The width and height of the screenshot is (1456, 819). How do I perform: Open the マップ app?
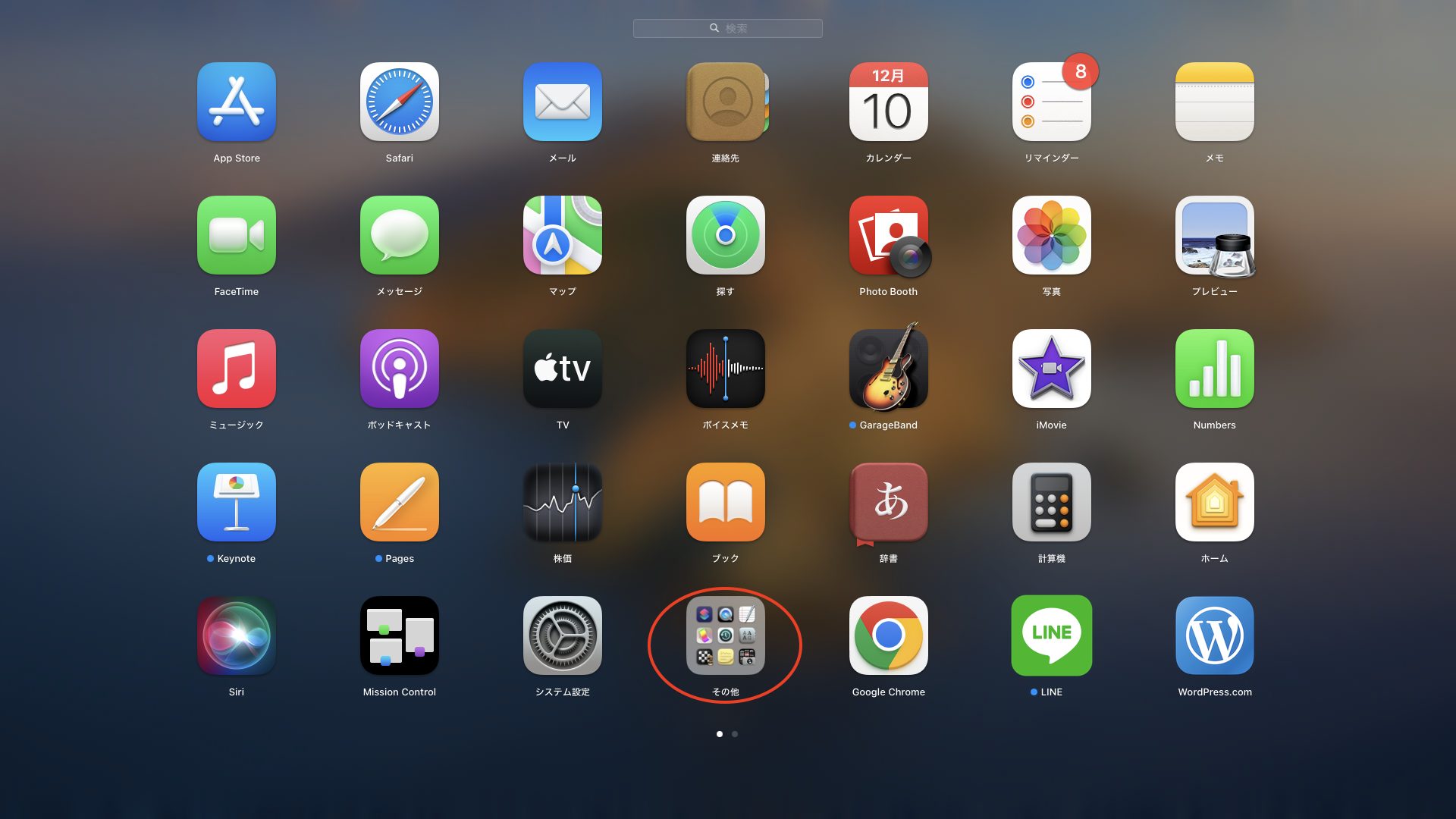click(x=563, y=236)
